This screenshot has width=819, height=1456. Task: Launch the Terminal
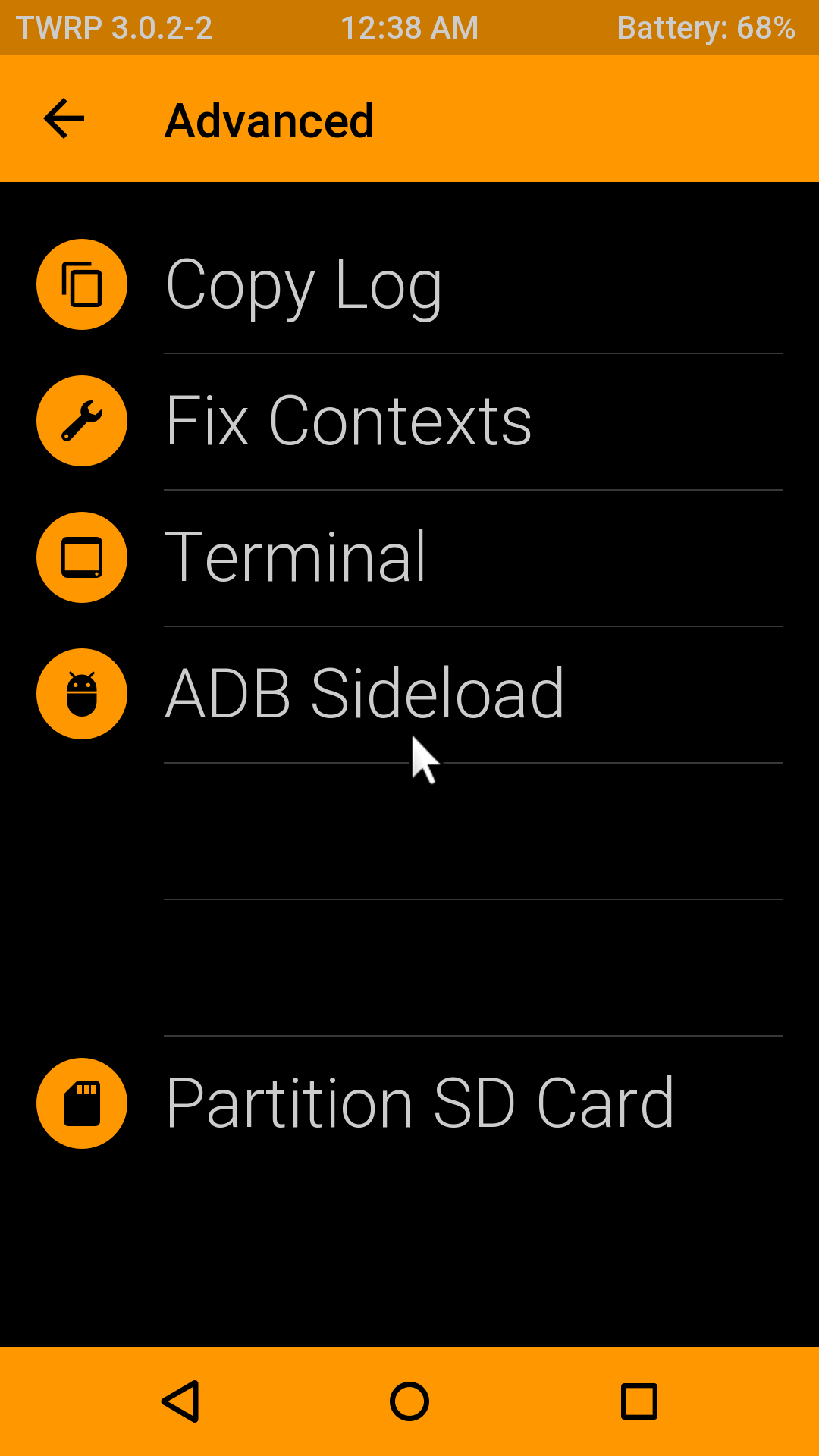point(296,558)
